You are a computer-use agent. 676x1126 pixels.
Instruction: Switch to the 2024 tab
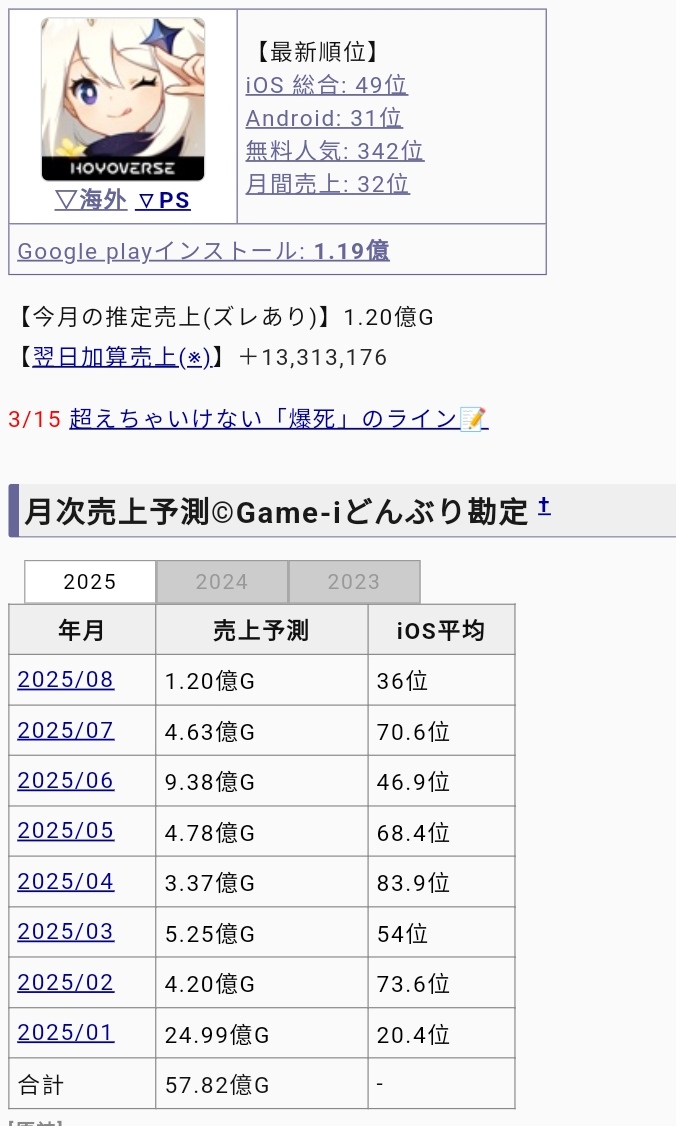click(x=222, y=582)
